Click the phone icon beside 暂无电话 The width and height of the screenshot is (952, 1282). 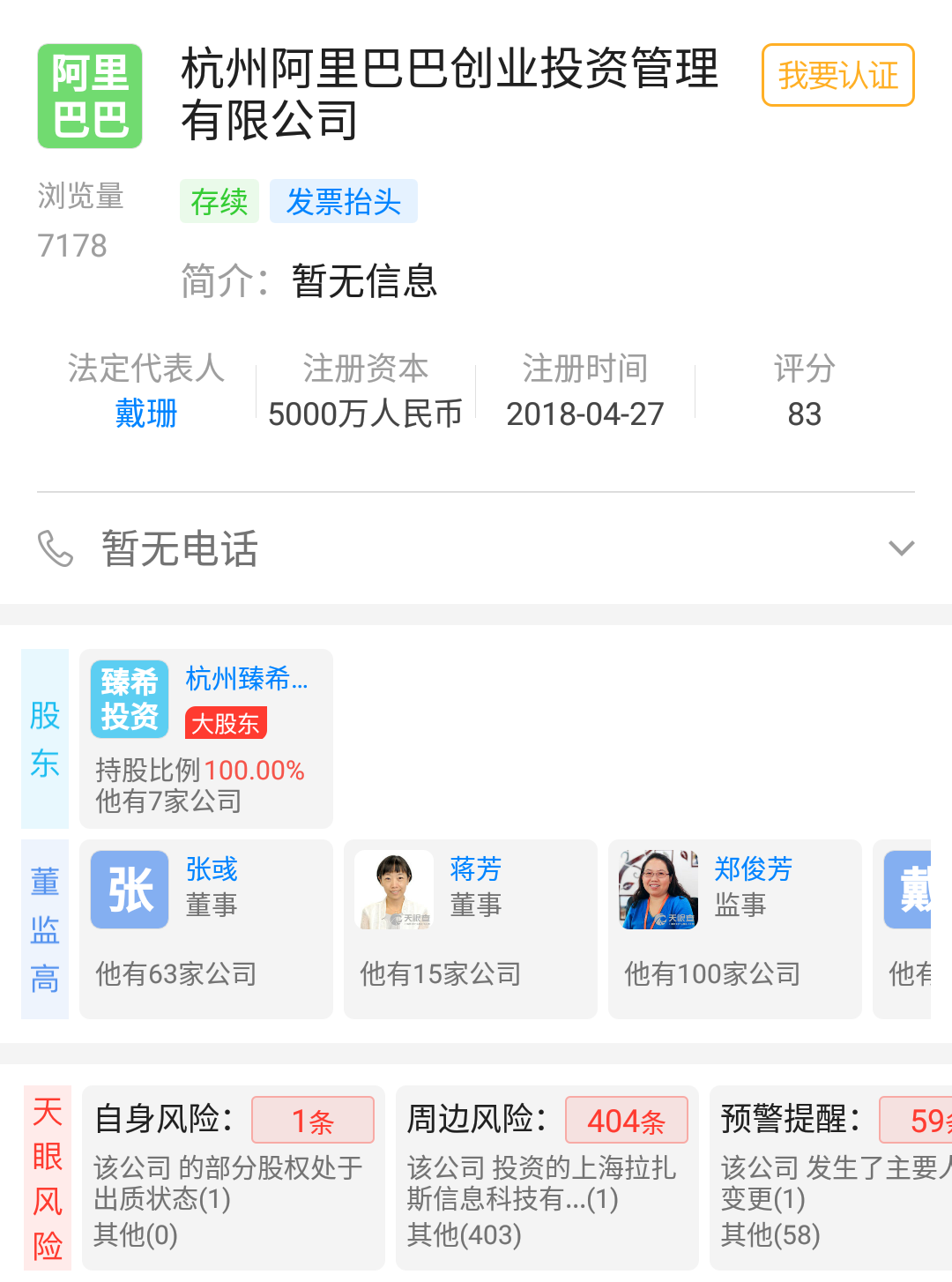(55, 548)
